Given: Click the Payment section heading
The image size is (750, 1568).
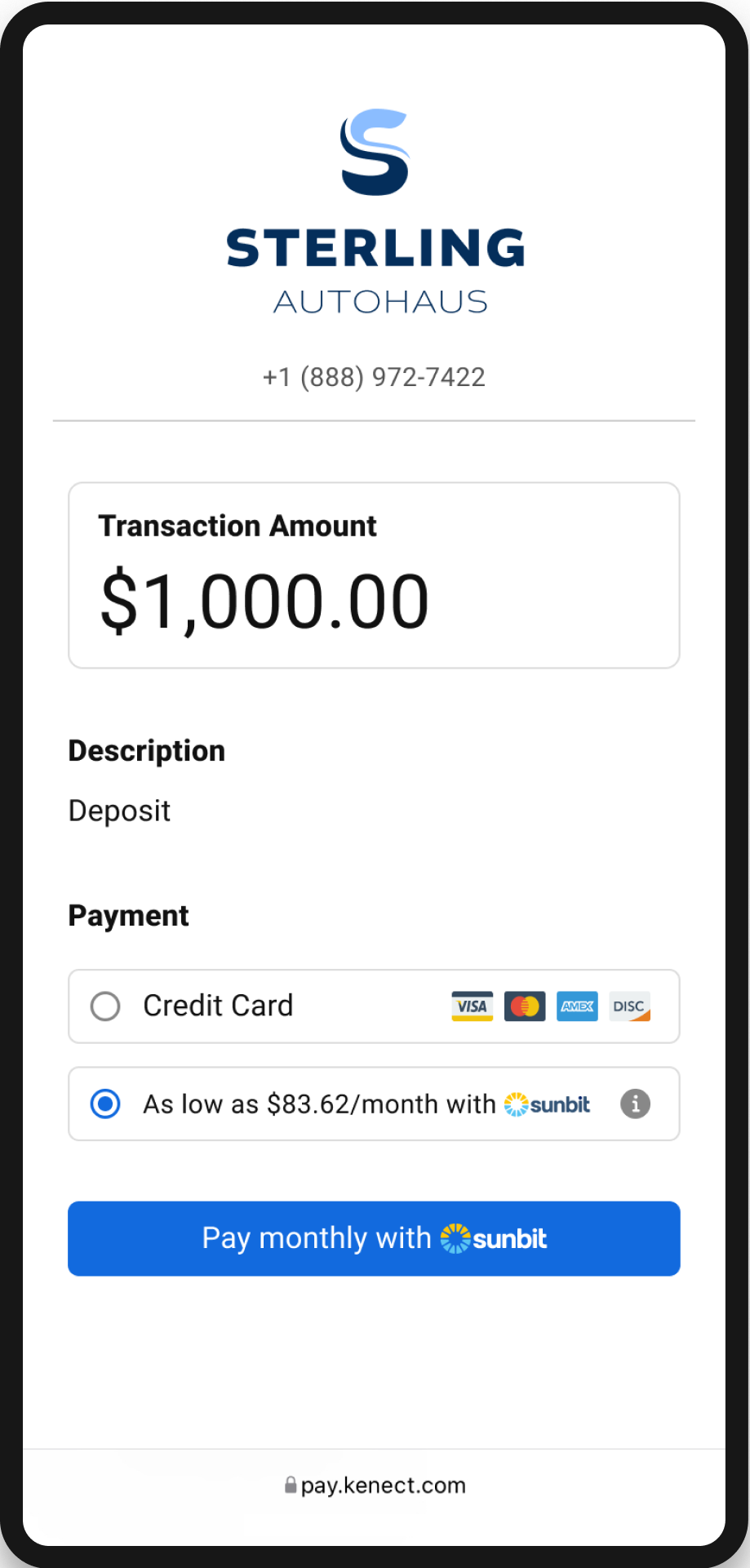Looking at the screenshot, I should (x=128, y=916).
